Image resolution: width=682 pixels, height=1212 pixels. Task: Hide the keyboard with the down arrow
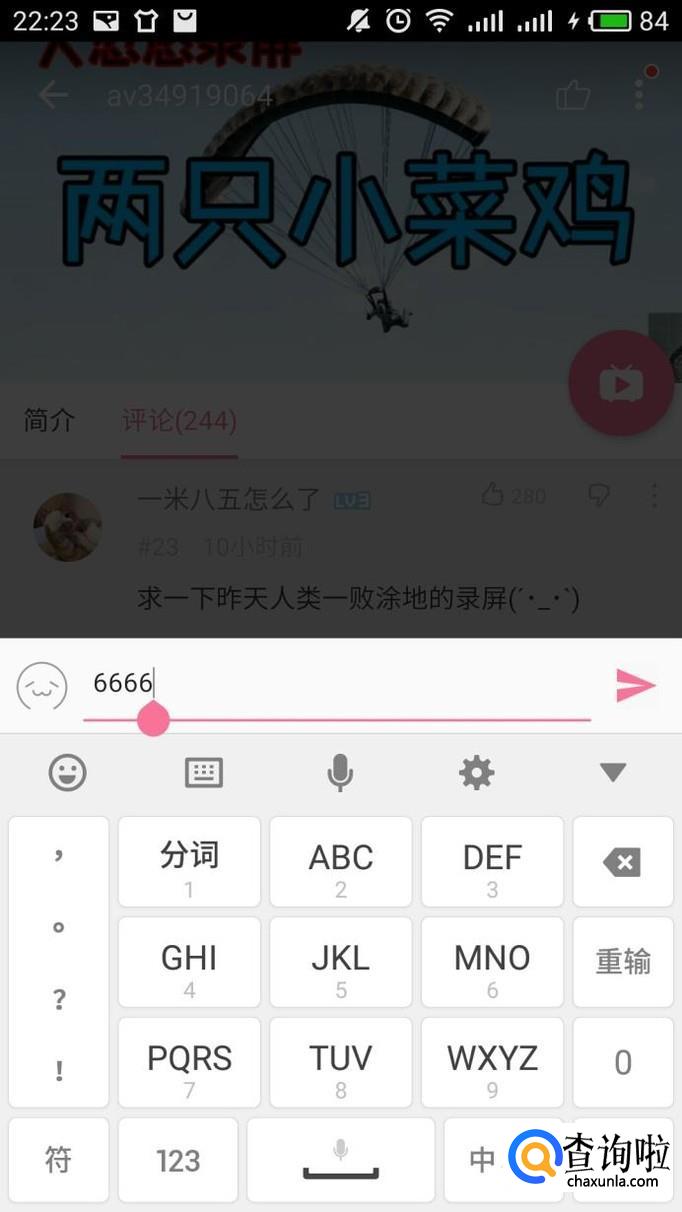click(x=612, y=772)
